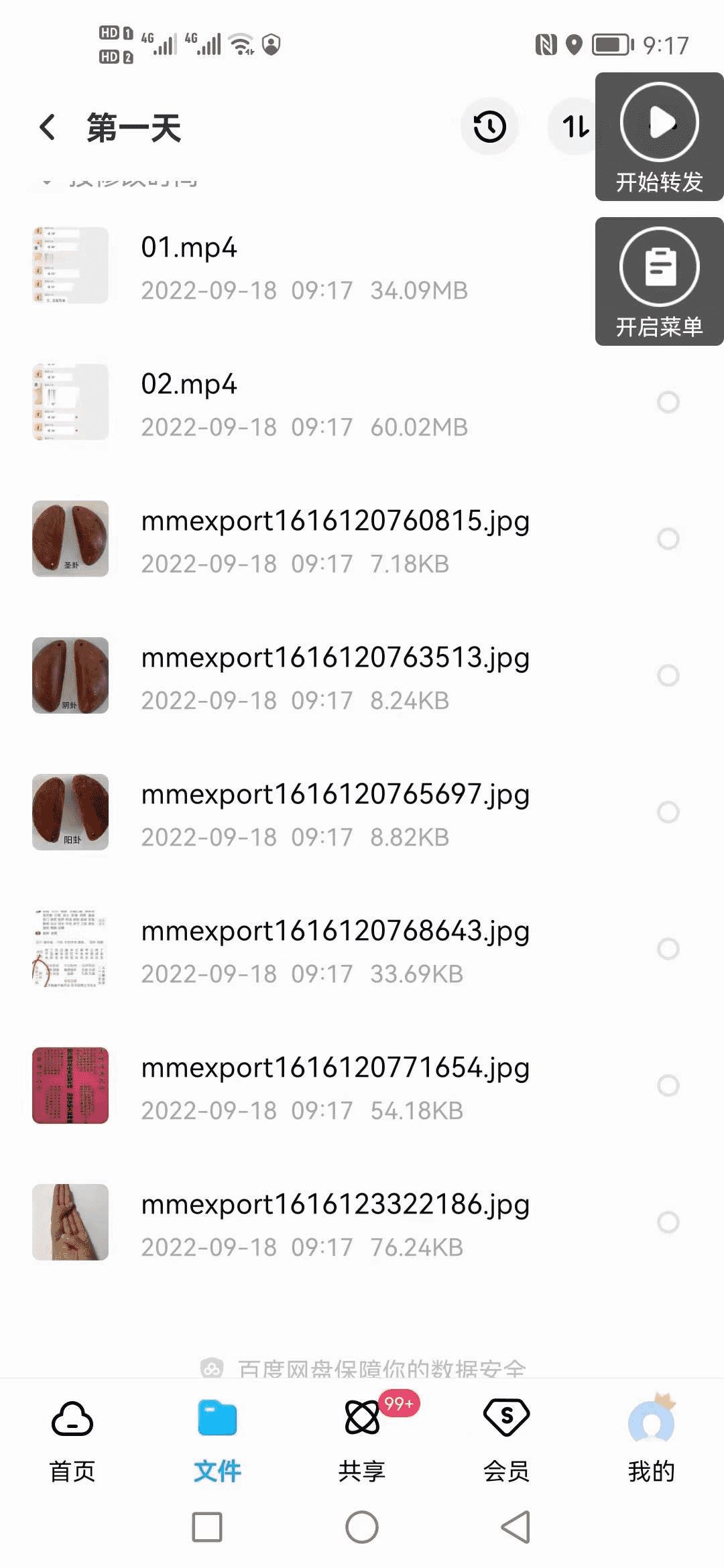Open the sort order icon

pos(574,127)
